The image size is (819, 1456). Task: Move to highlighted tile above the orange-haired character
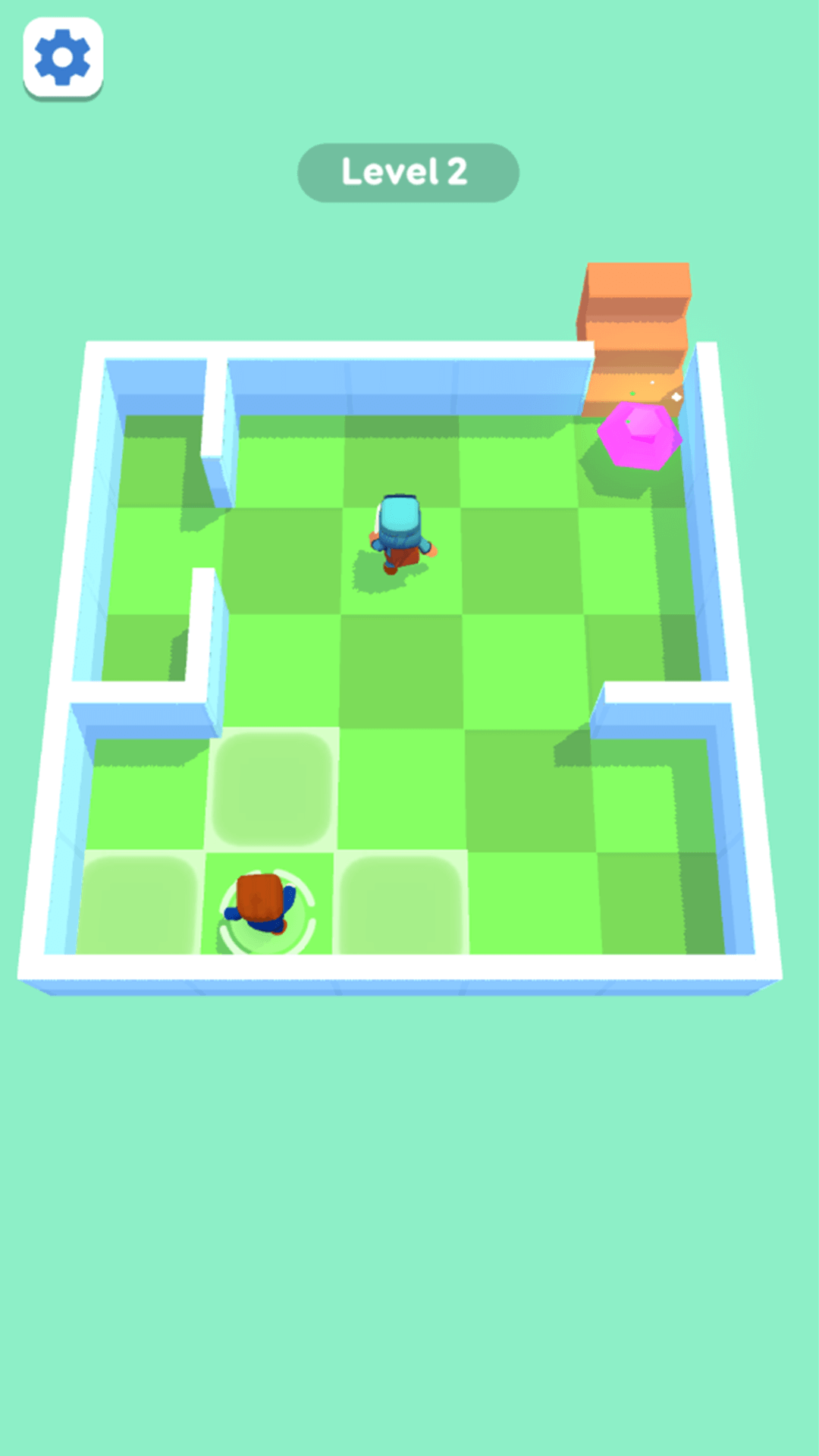coord(273,789)
